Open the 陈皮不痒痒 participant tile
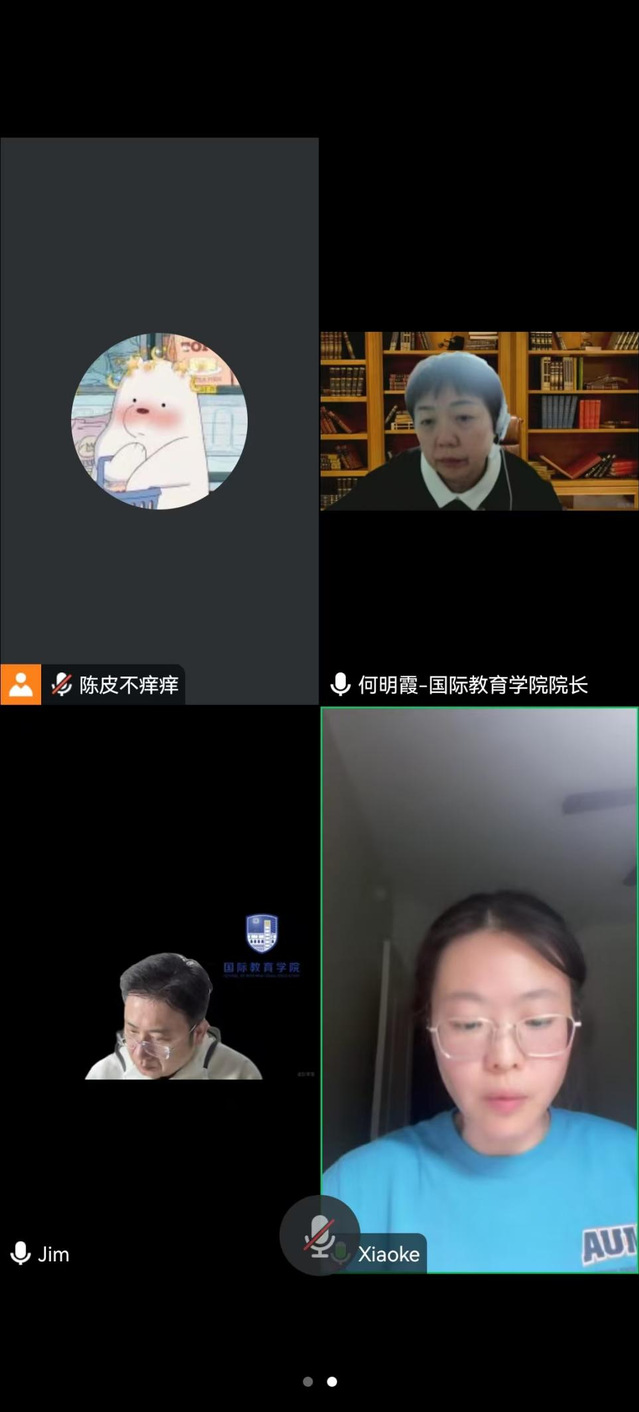This screenshot has height=1412, width=639. (x=159, y=420)
